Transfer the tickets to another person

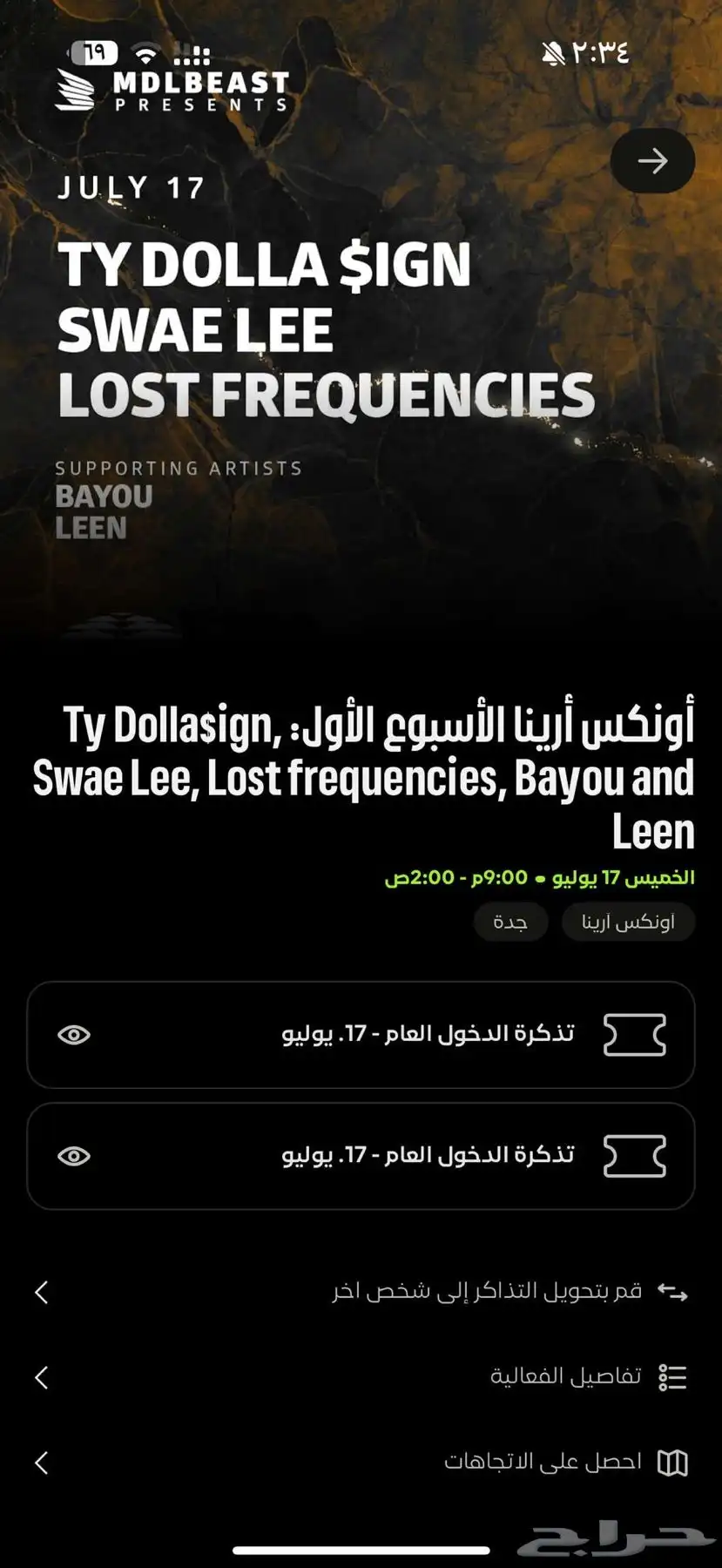[x=361, y=1291]
